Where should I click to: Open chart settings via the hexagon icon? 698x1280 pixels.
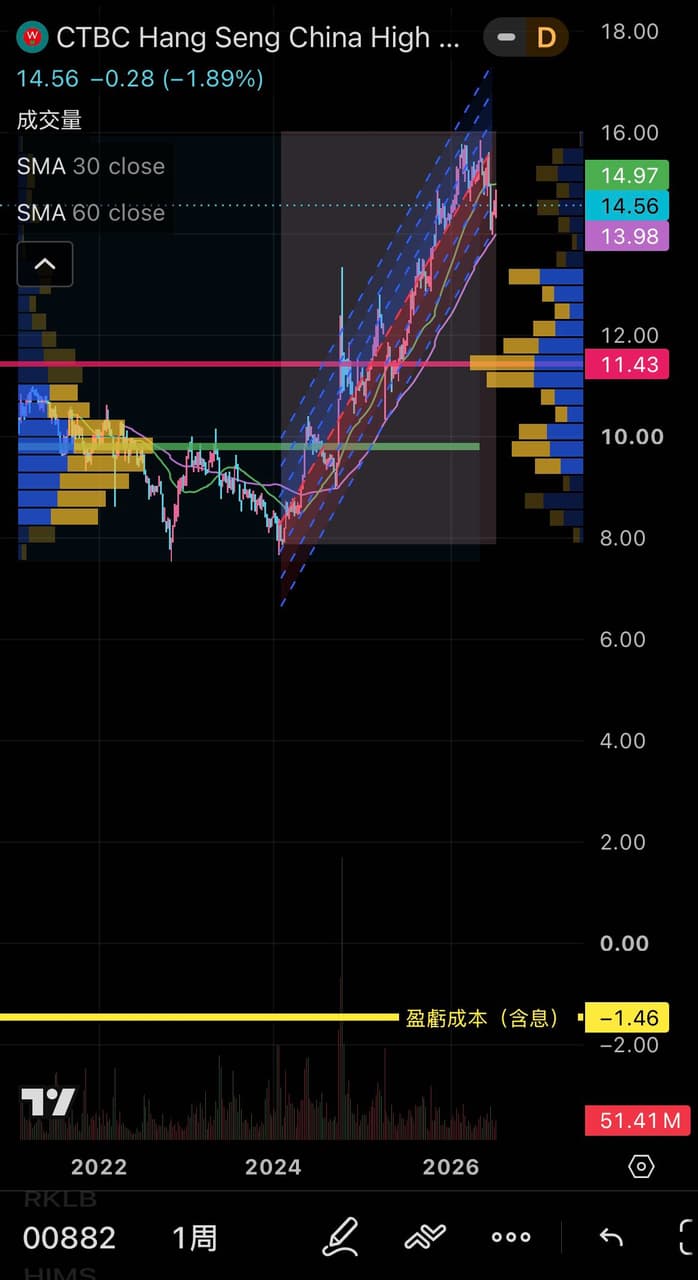click(642, 1166)
